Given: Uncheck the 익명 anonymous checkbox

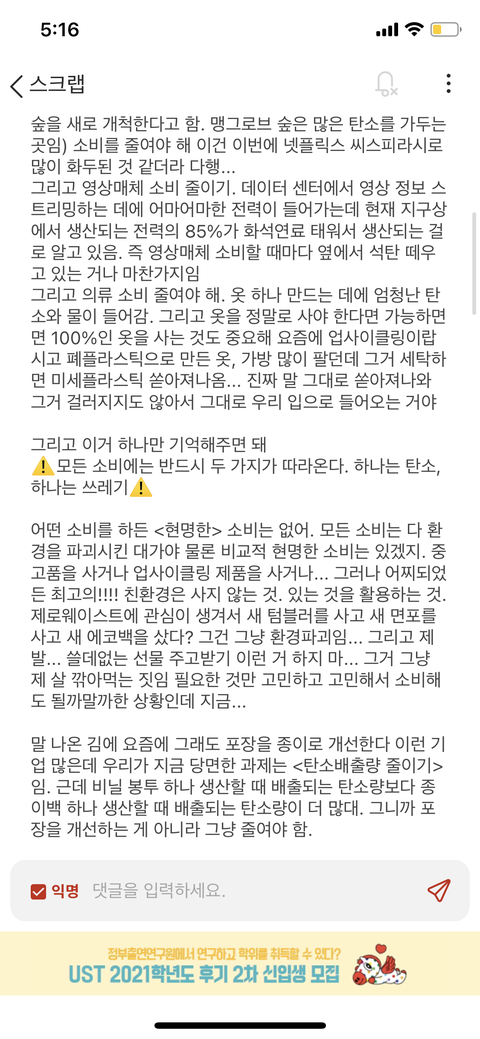Looking at the screenshot, I should tap(38, 891).
